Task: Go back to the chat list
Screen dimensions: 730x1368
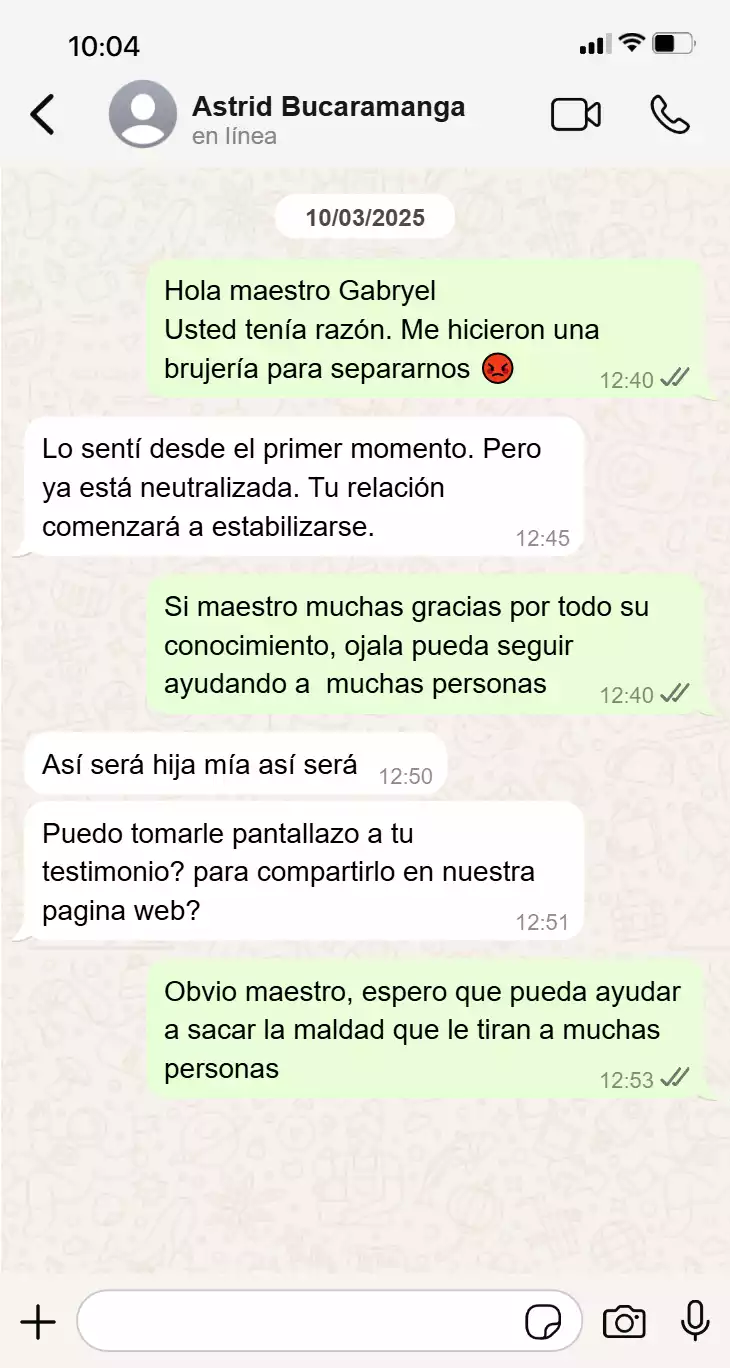Action: point(42,115)
